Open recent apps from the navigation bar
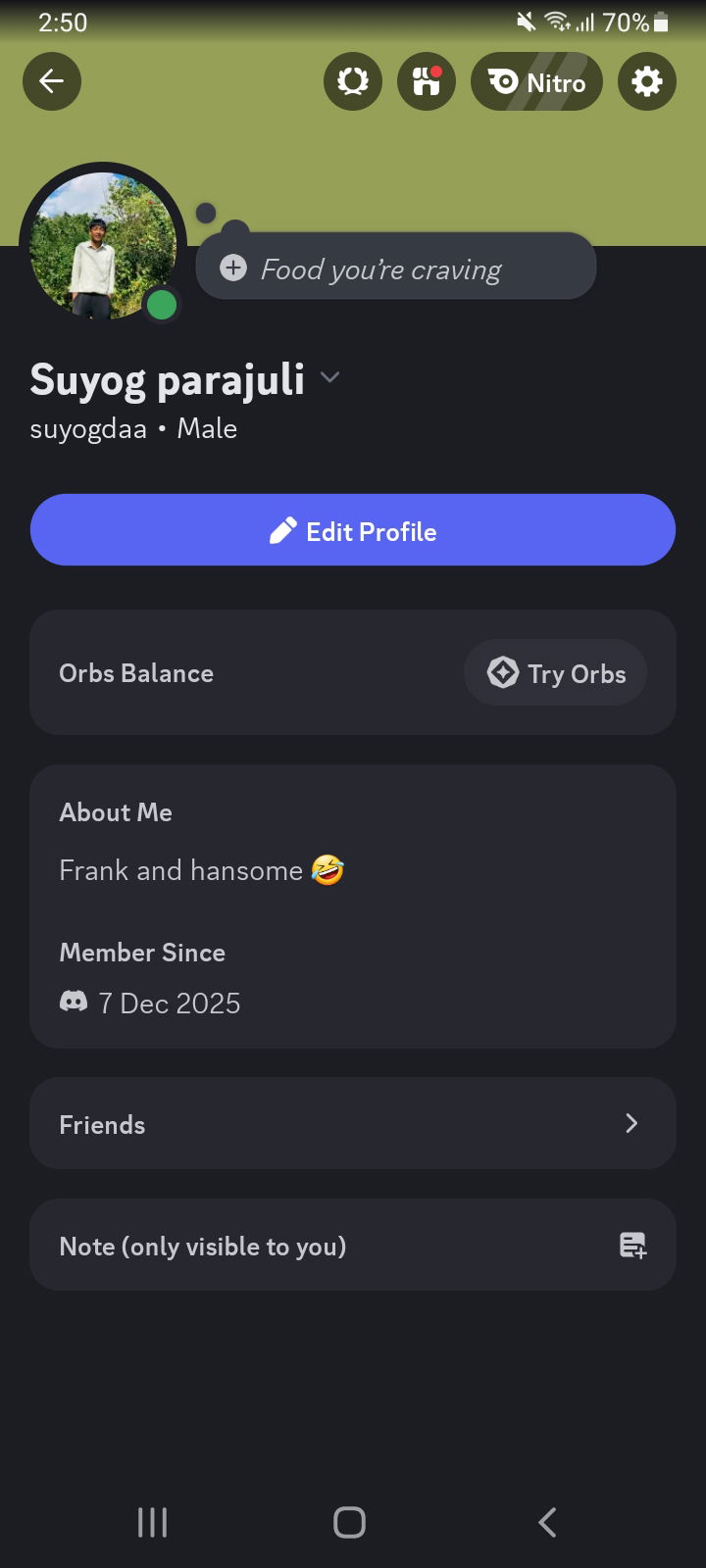 click(x=152, y=1522)
